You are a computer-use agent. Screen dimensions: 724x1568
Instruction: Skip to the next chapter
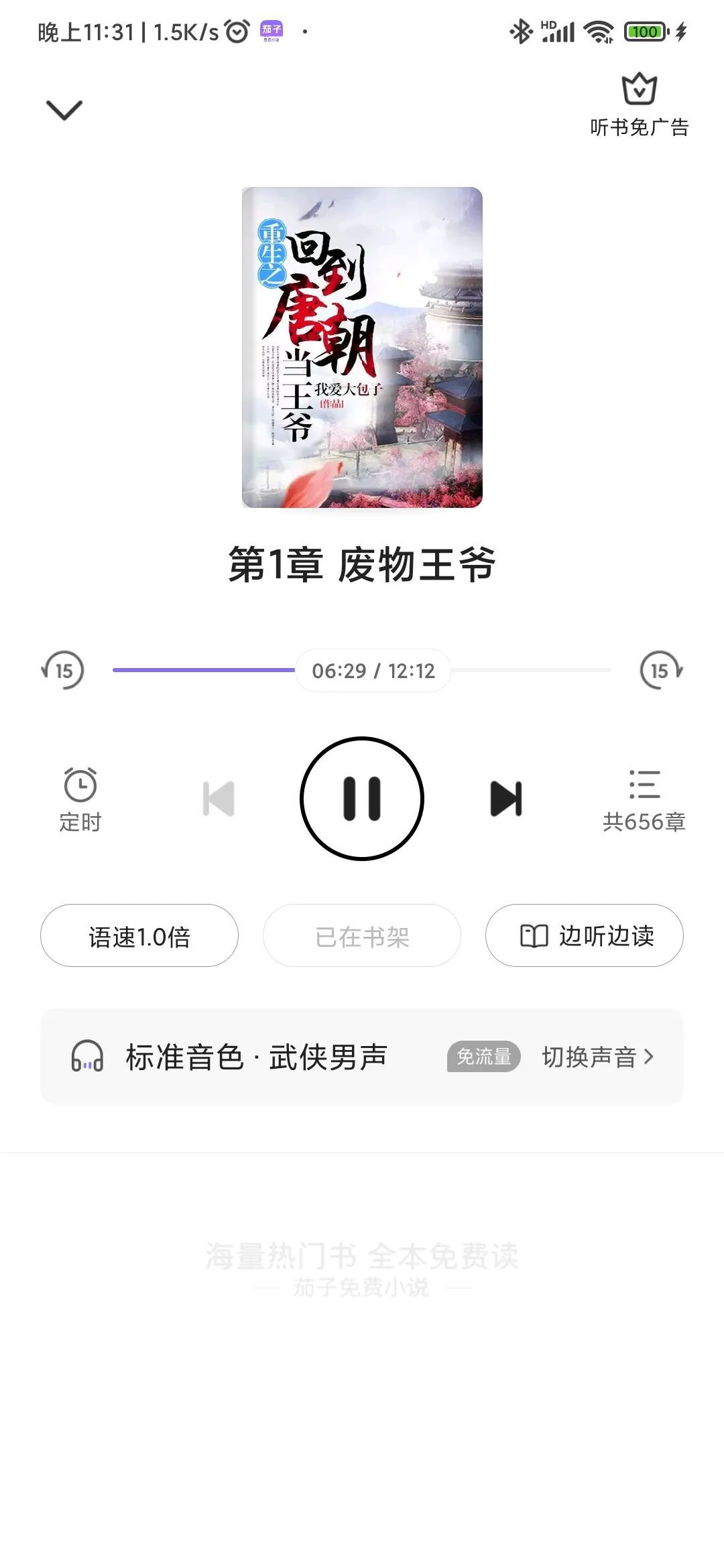506,799
